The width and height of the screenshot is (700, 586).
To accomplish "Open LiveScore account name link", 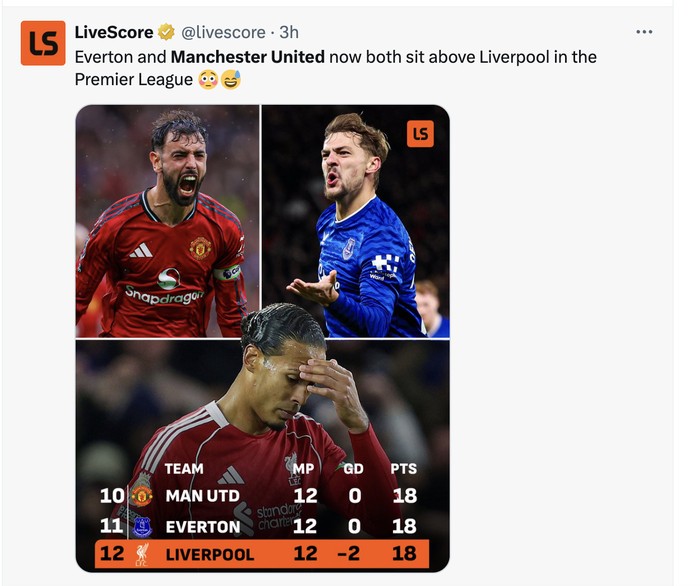I will [114, 32].
